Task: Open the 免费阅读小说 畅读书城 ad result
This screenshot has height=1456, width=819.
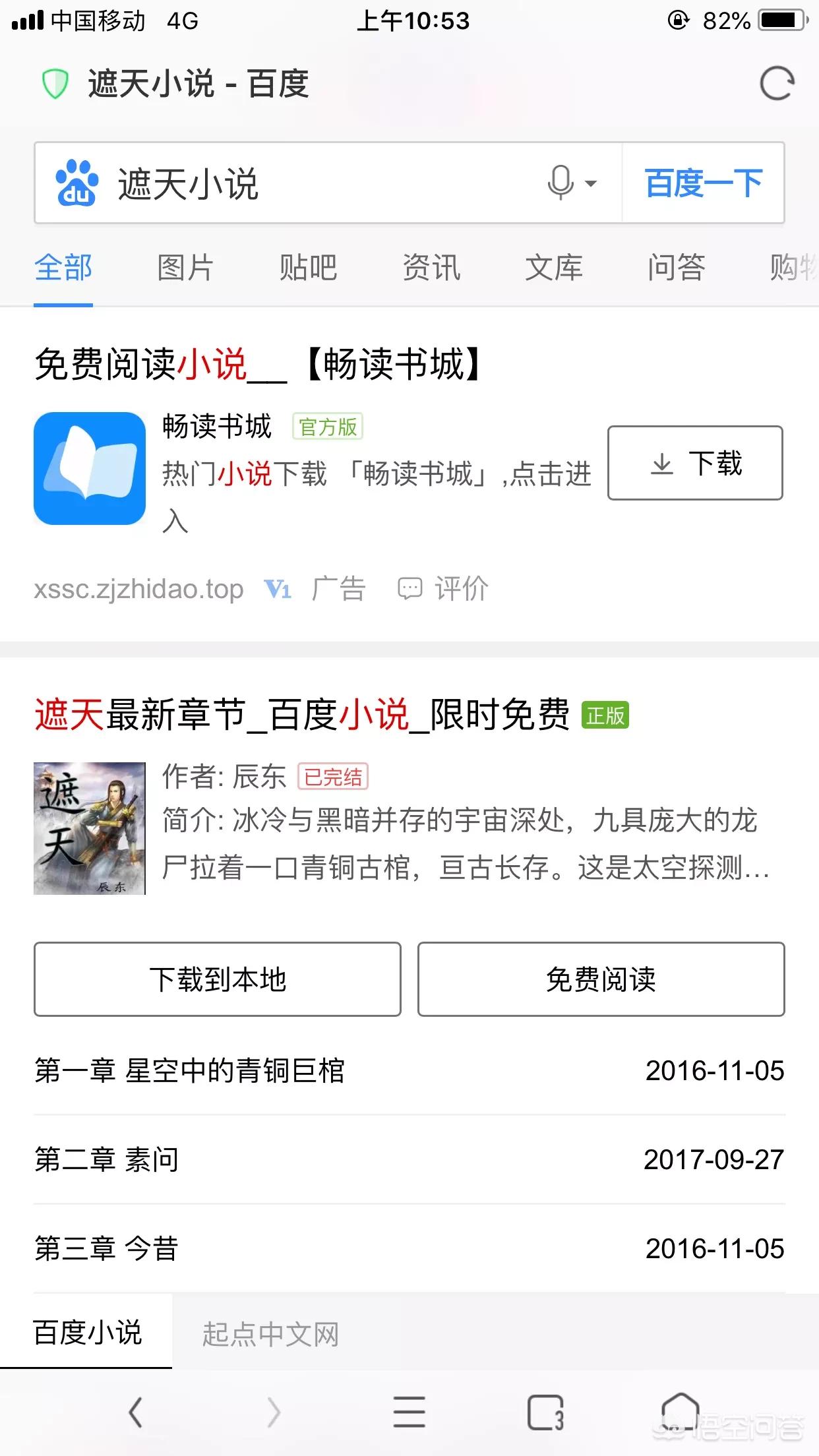Action: click(257, 365)
